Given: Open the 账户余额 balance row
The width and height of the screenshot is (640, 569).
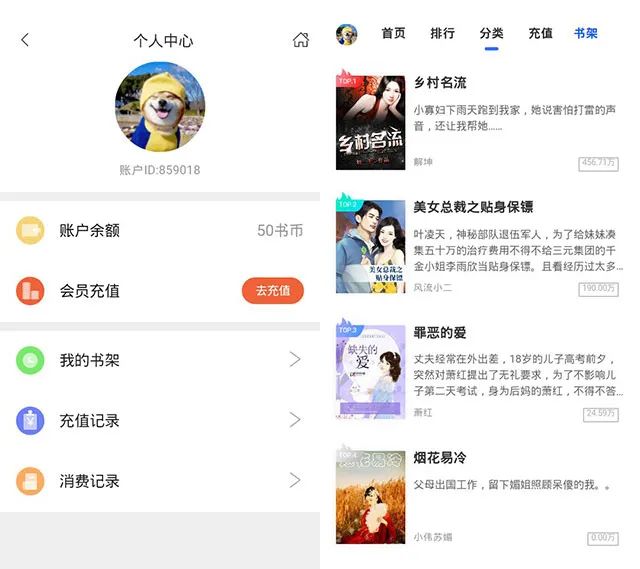Looking at the screenshot, I should [160, 230].
